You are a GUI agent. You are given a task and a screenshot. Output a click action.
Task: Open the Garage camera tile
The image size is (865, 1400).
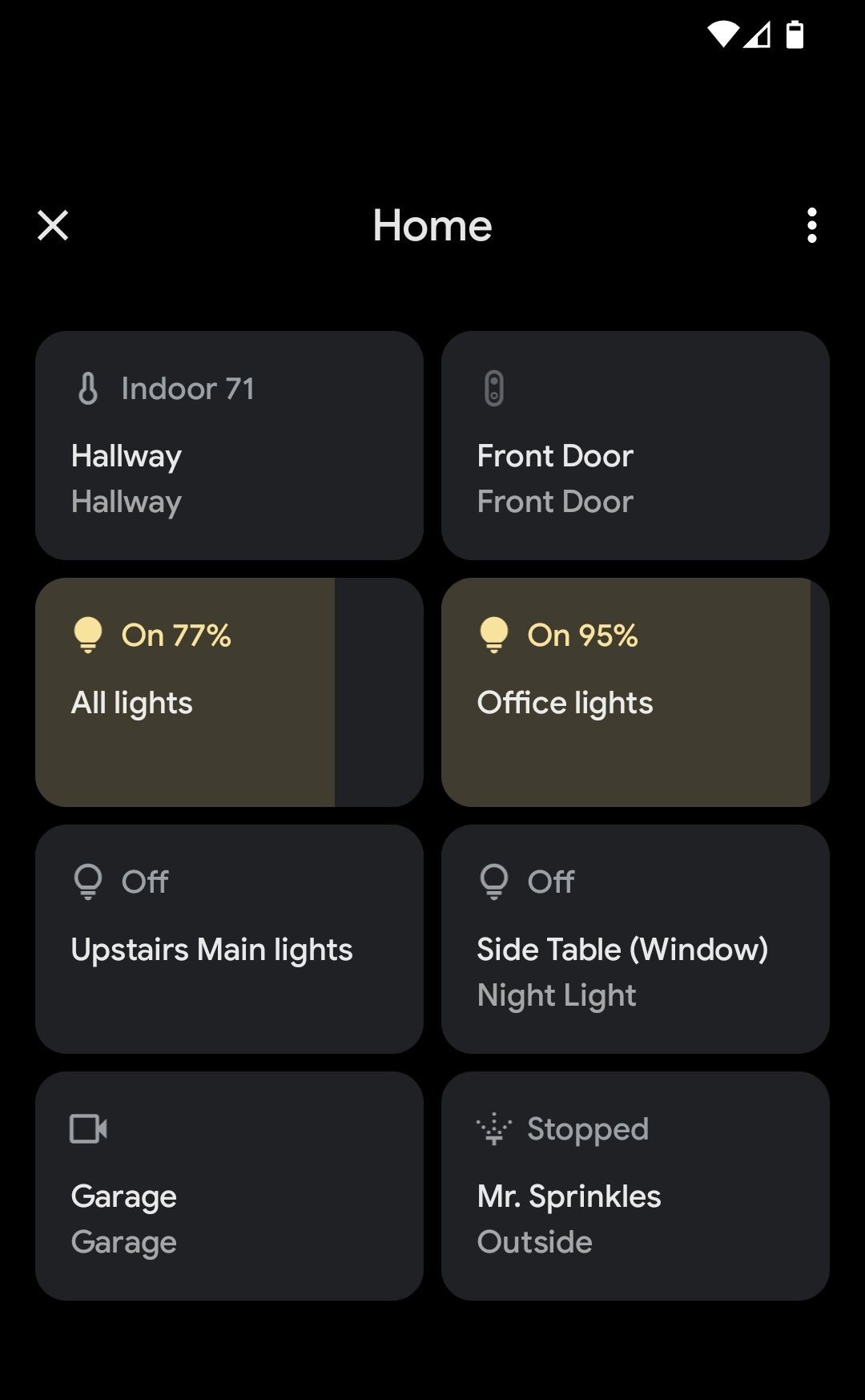[x=229, y=1186]
